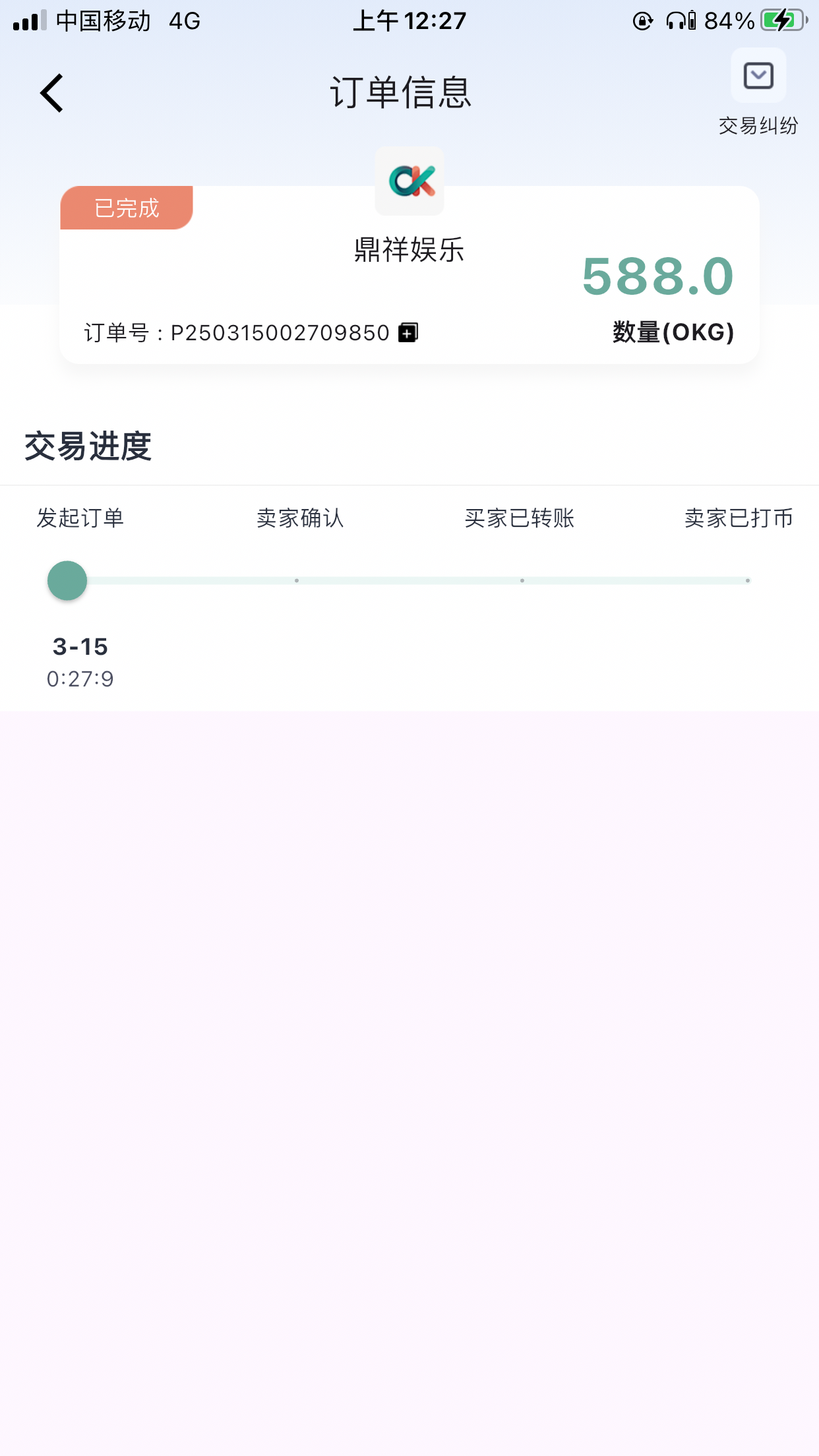Tap the green progress slider dot

pos(67,580)
